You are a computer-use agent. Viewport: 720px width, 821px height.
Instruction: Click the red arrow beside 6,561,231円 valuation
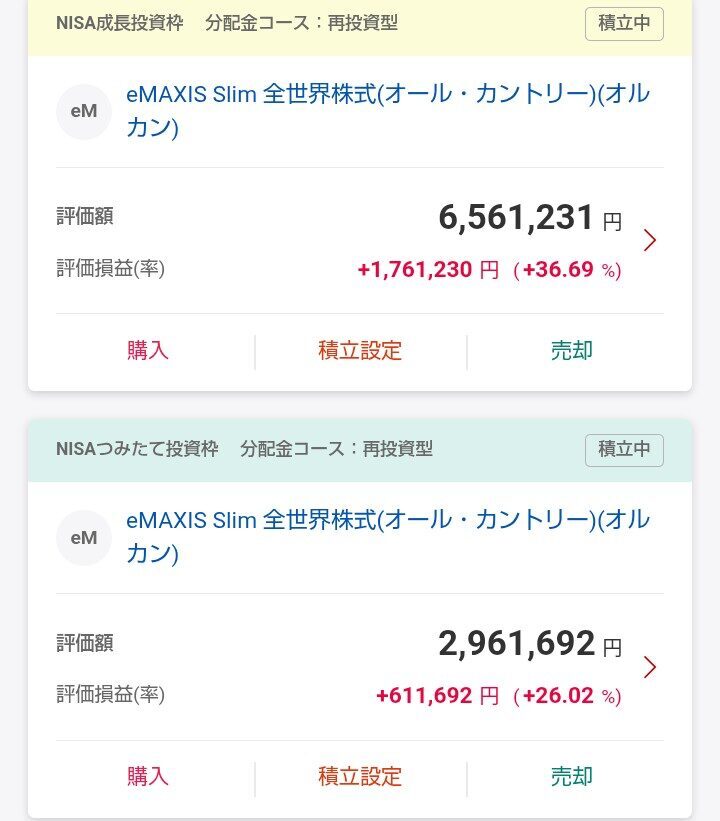click(649, 240)
